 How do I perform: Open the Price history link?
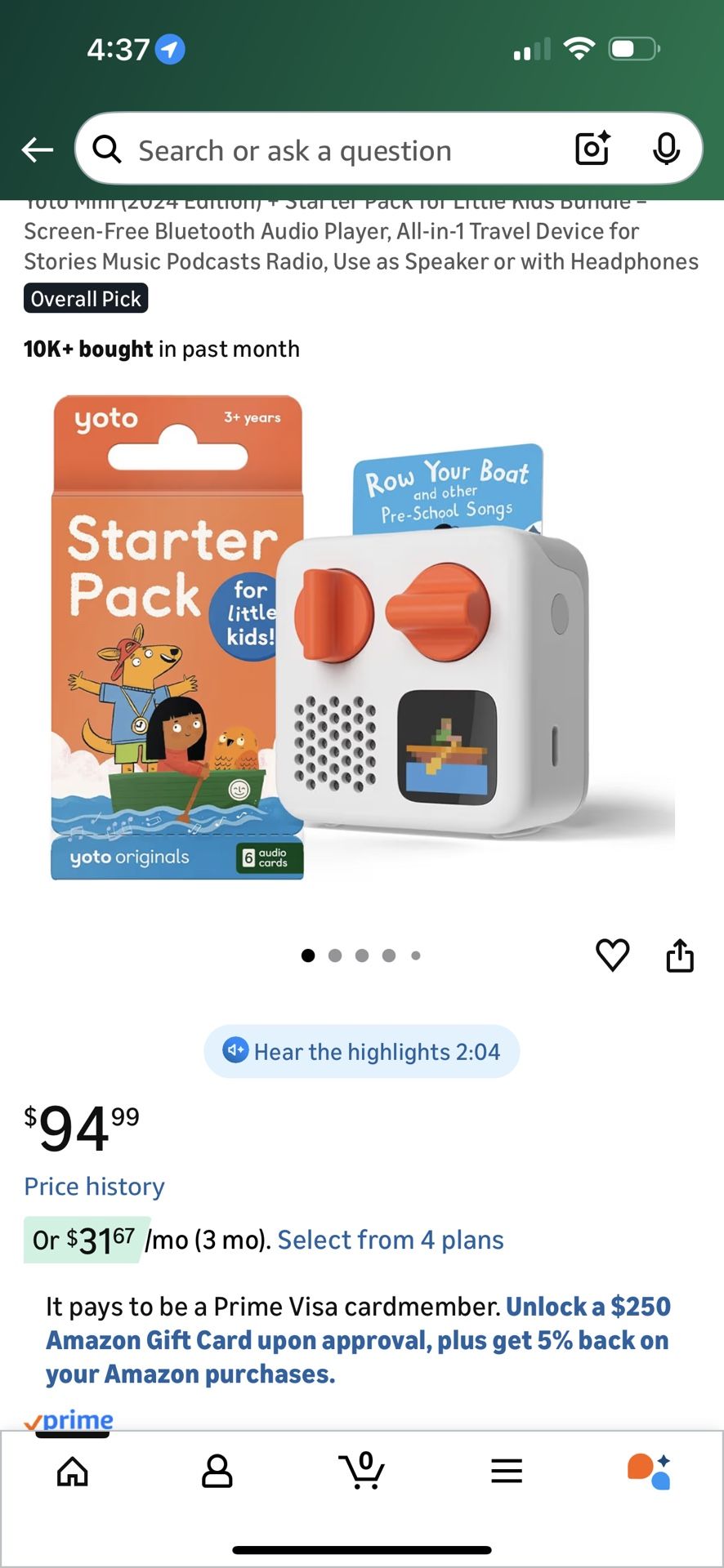(94, 1186)
